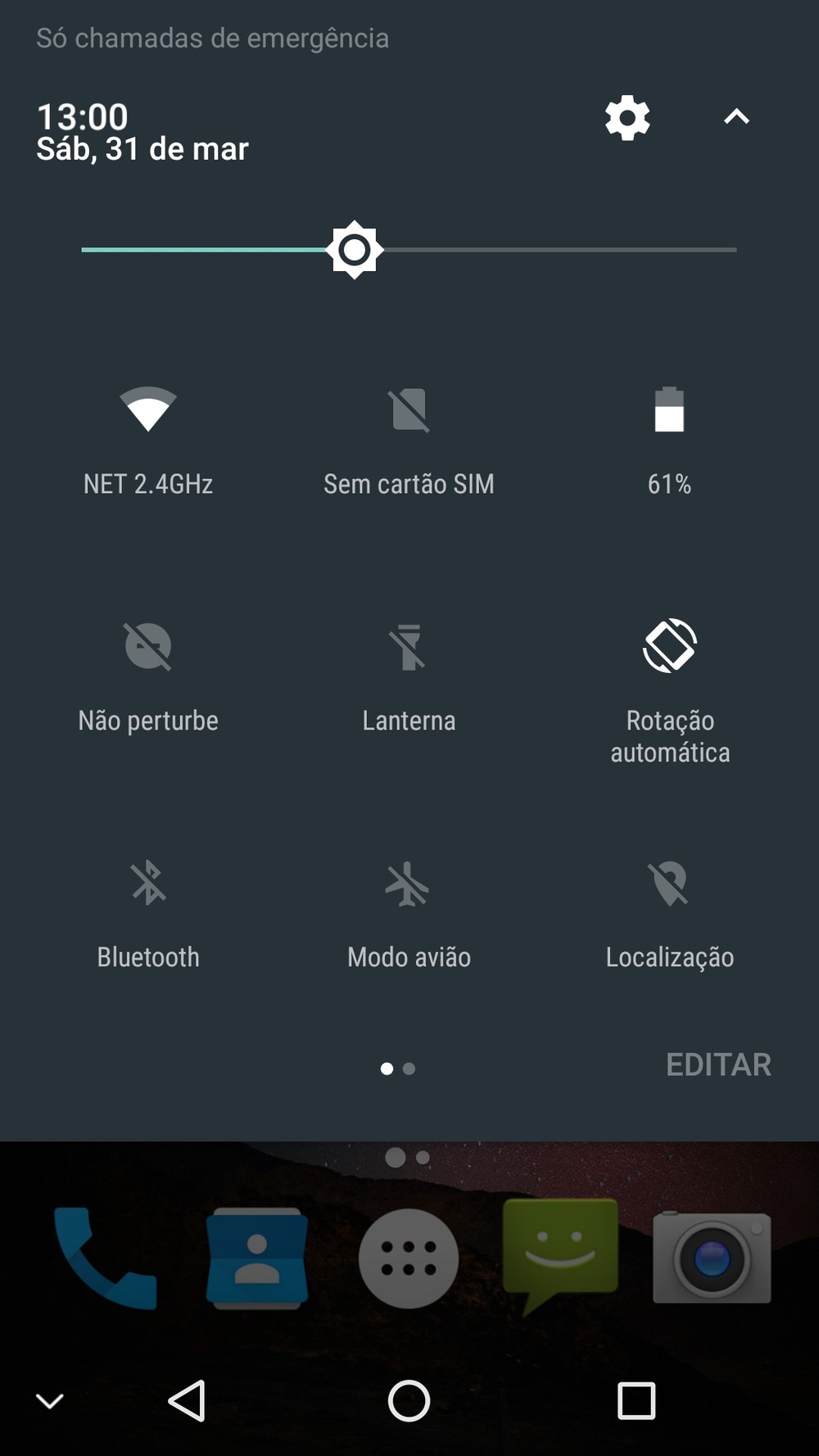Open system settings via gear icon

627,118
